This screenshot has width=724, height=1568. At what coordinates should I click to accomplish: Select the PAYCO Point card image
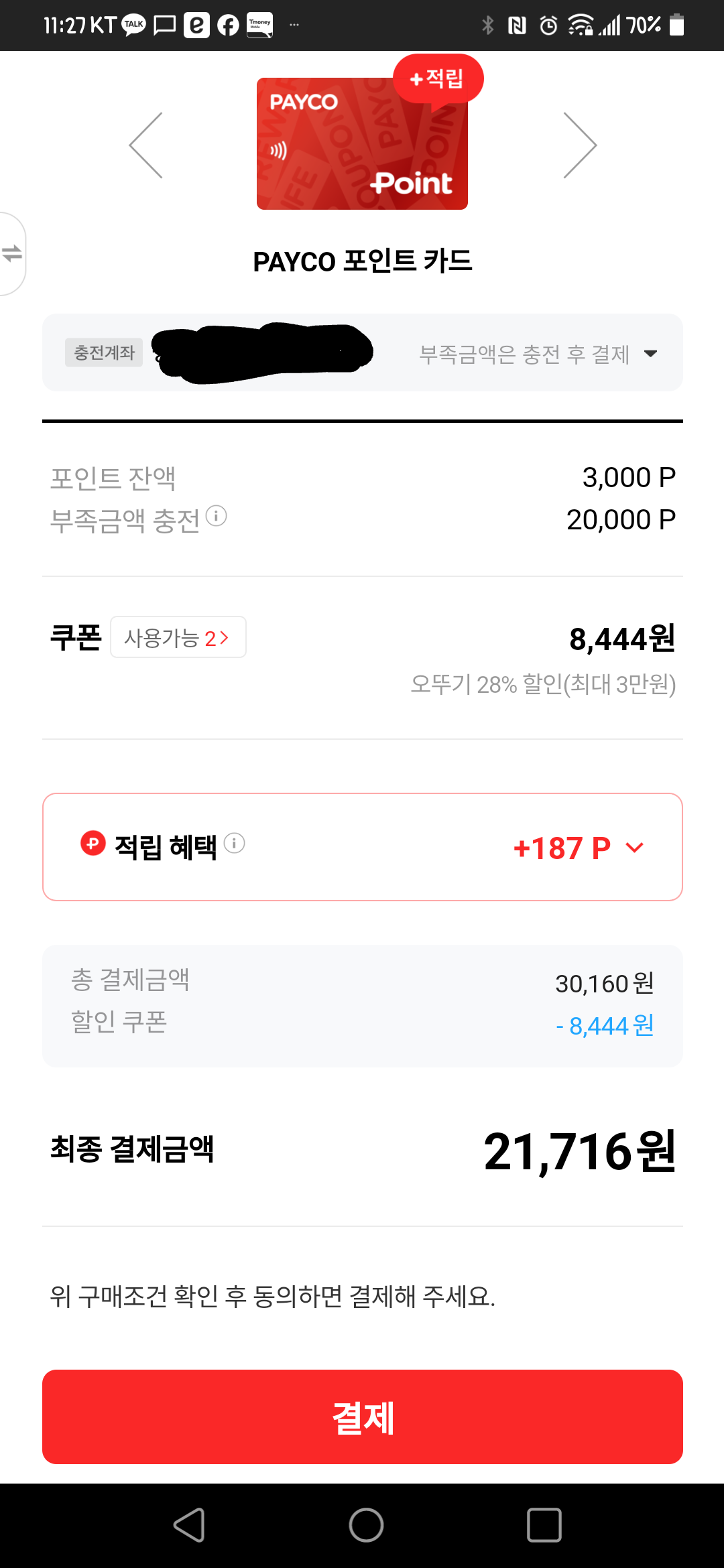coord(362,143)
